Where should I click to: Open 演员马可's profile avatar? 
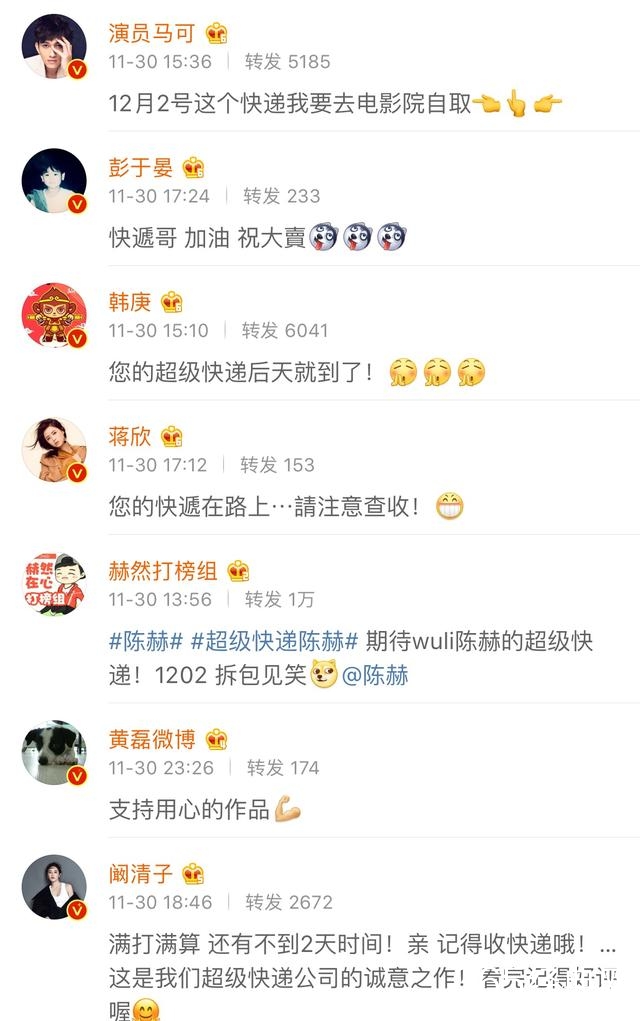54,46
